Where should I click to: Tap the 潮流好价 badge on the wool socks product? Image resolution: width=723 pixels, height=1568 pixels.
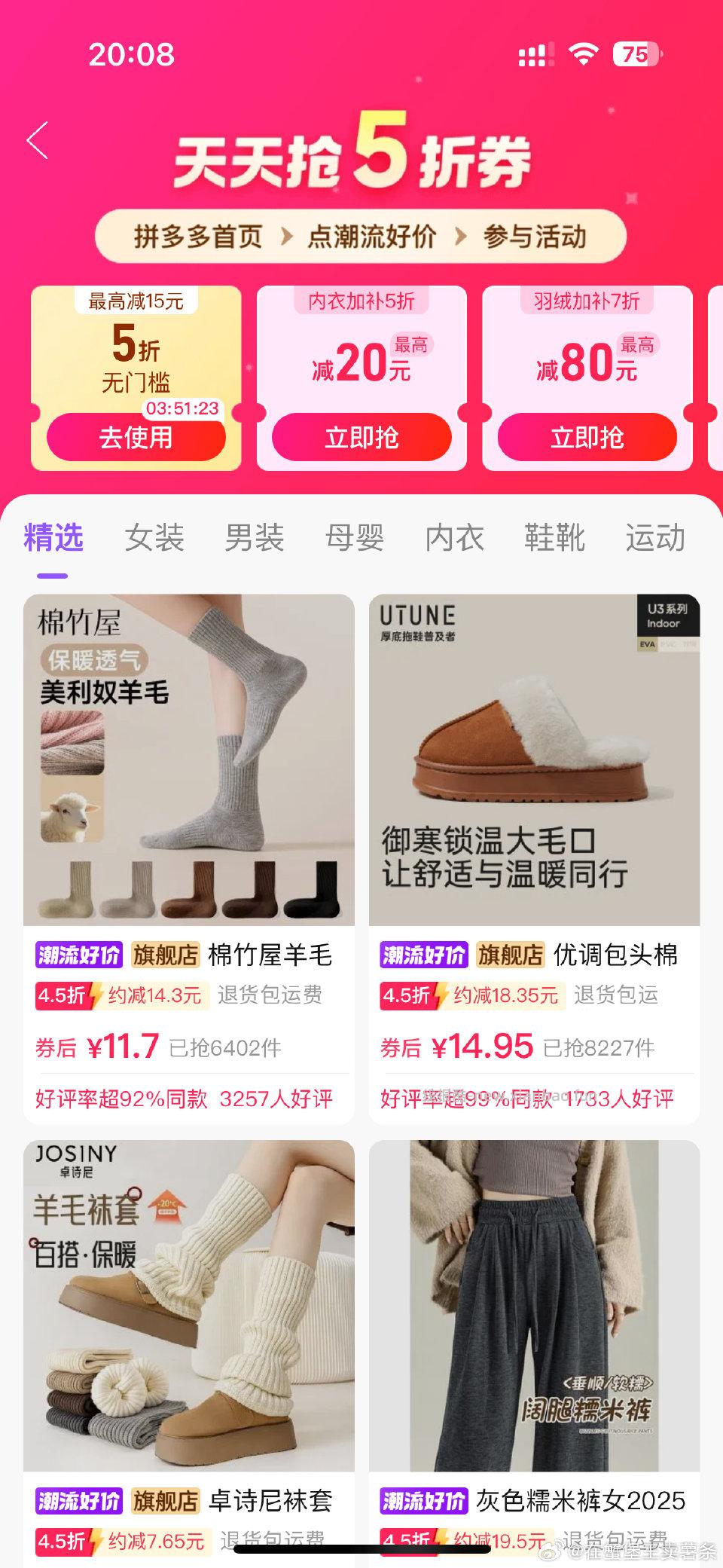(x=79, y=954)
